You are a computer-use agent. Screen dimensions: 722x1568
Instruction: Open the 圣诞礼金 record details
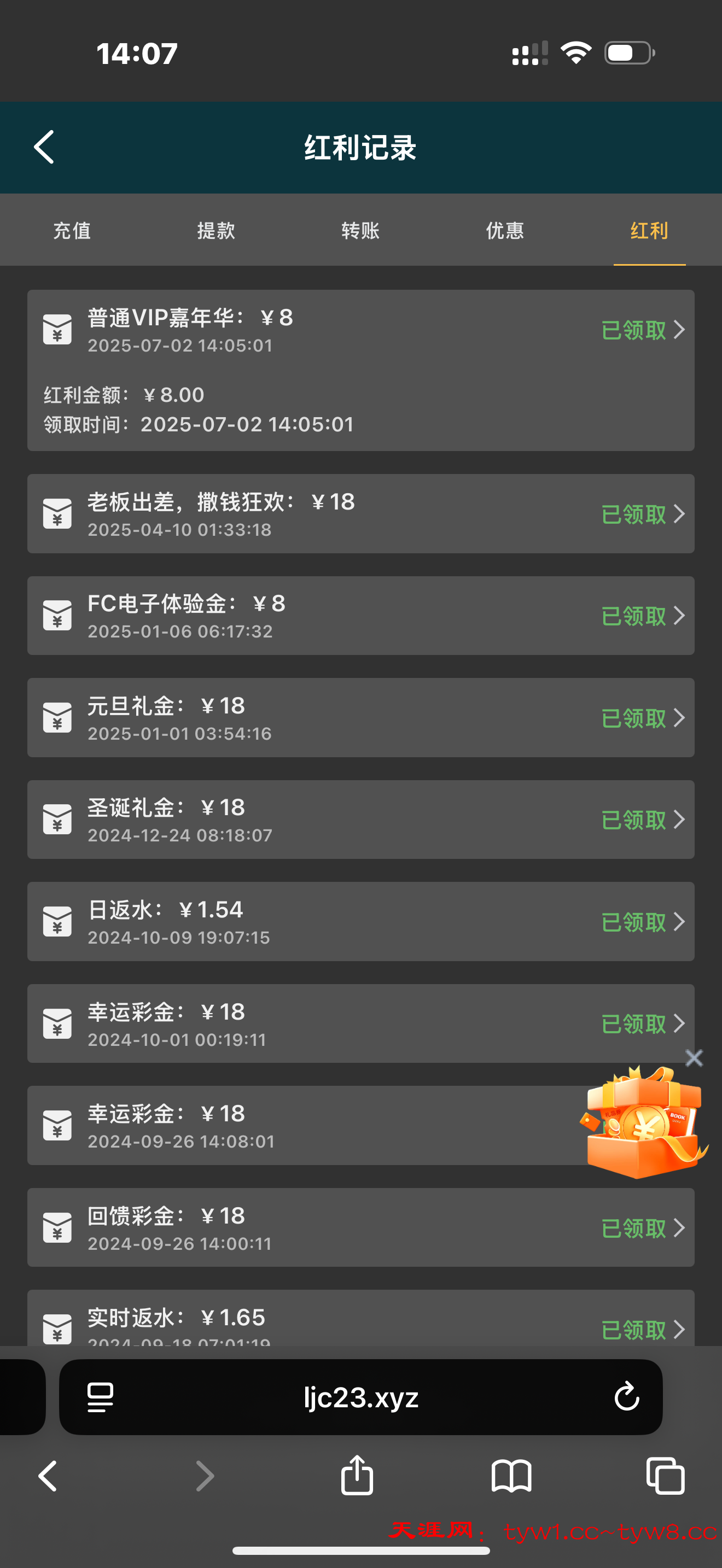pyautogui.click(x=643, y=820)
